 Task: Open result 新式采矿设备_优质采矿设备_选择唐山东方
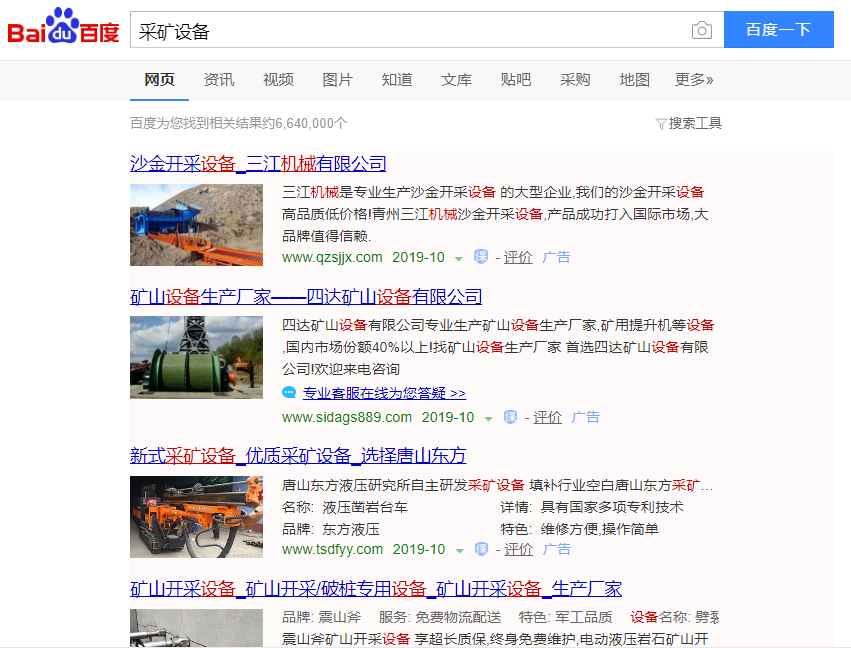coord(298,456)
